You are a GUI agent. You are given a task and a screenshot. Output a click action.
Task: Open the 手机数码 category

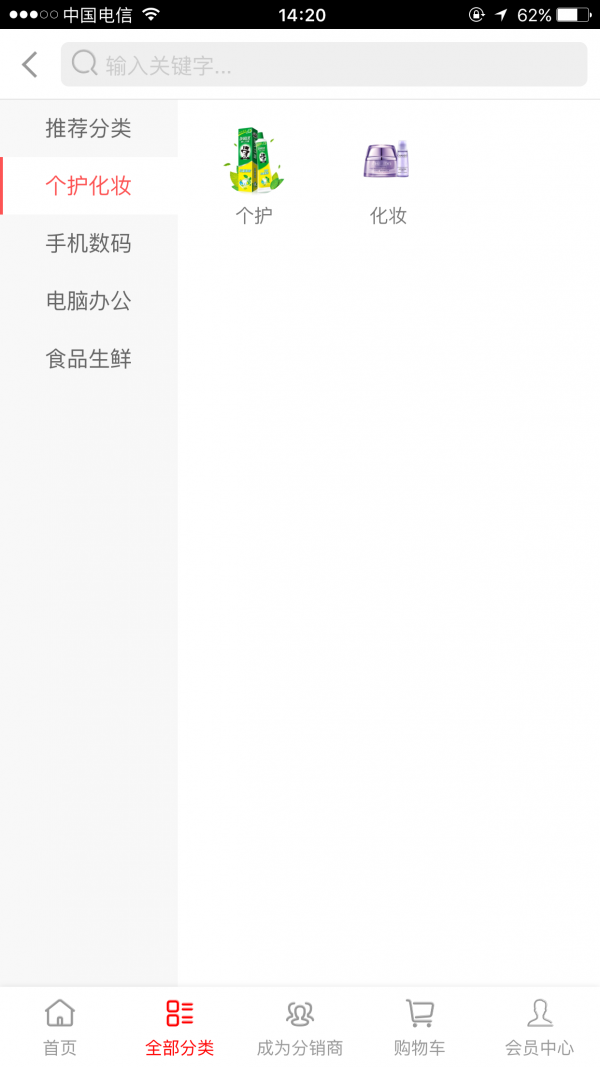pyautogui.click(x=88, y=243)
